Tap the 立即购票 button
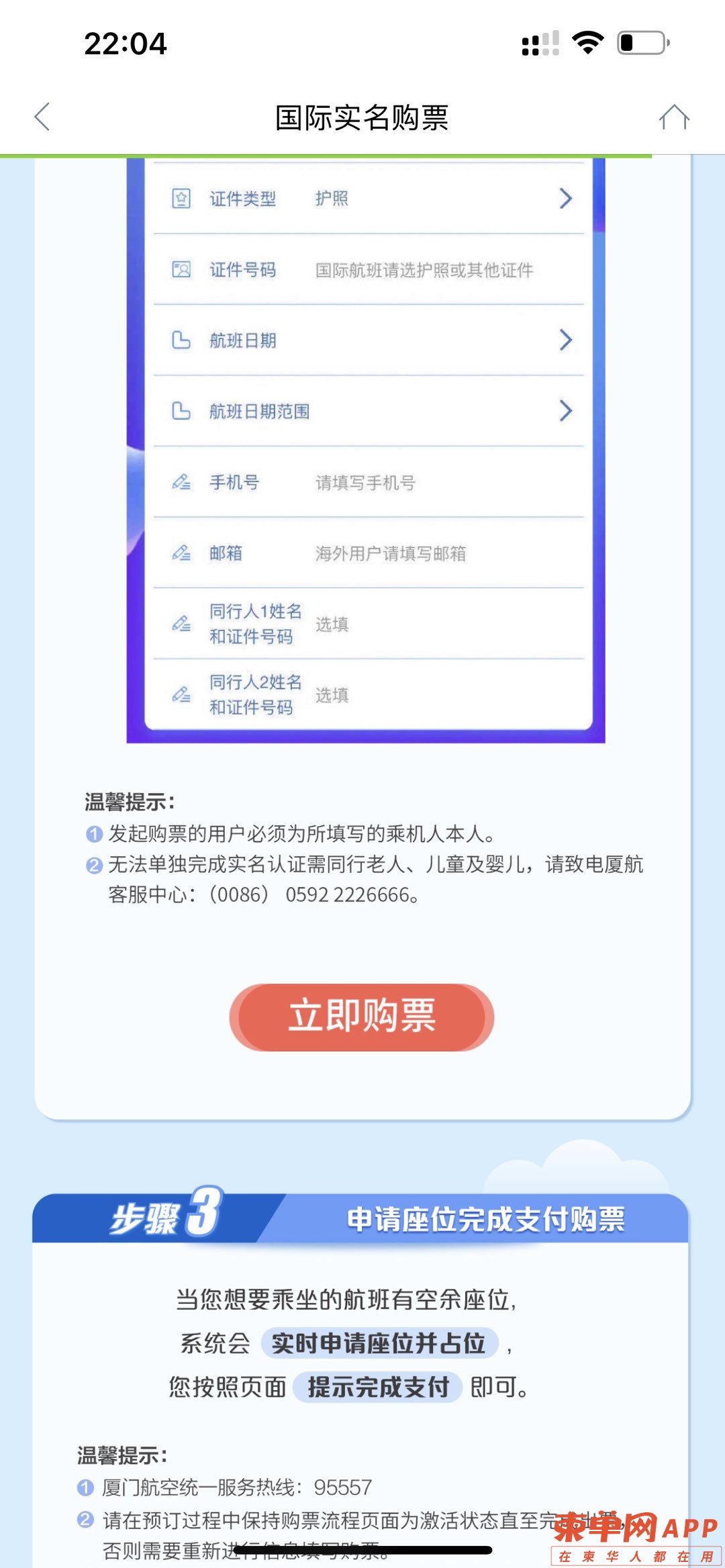 (x=362, y=1016)
